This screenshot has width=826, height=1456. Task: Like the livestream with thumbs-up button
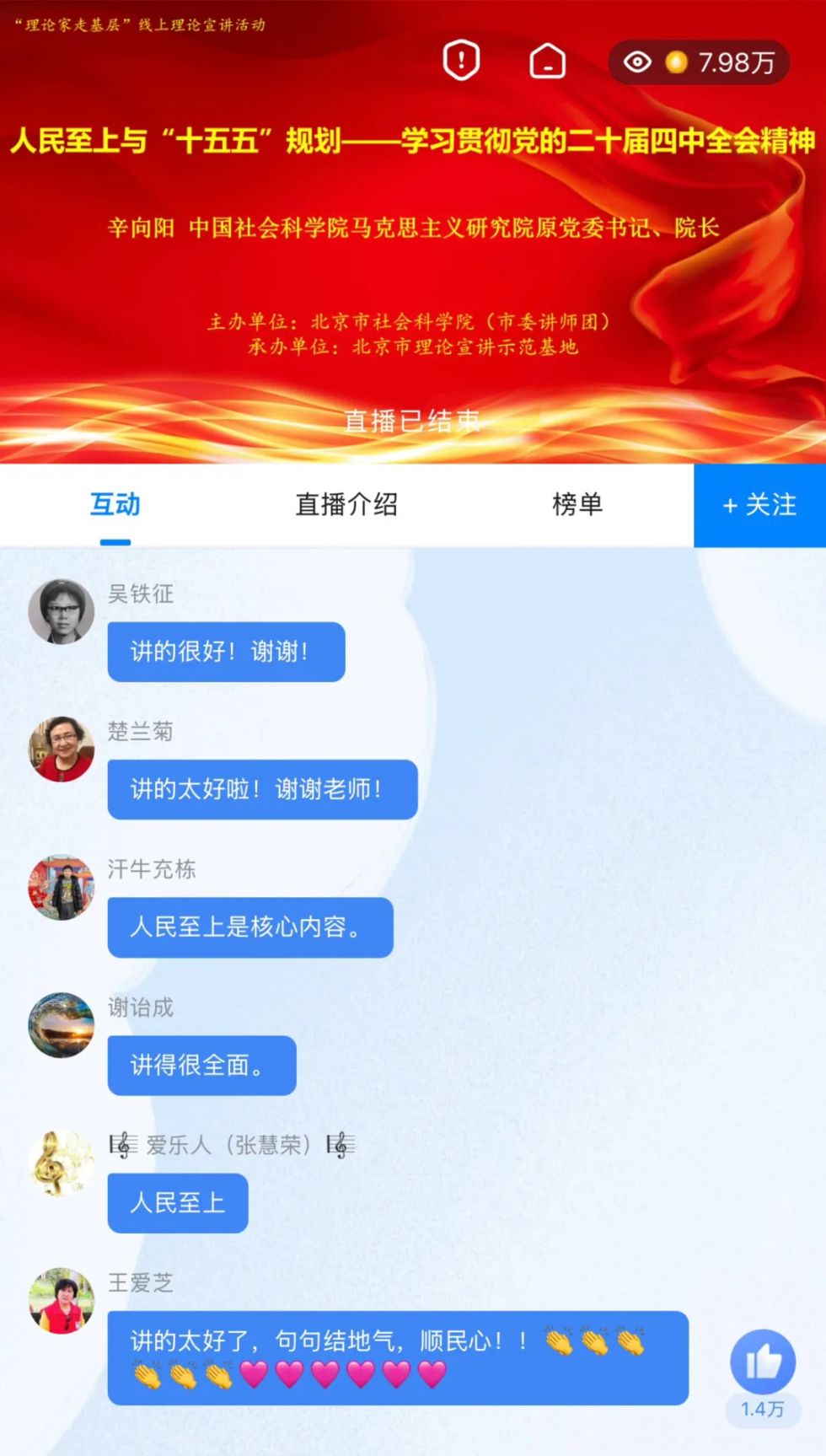click(x=763, y=1362)
